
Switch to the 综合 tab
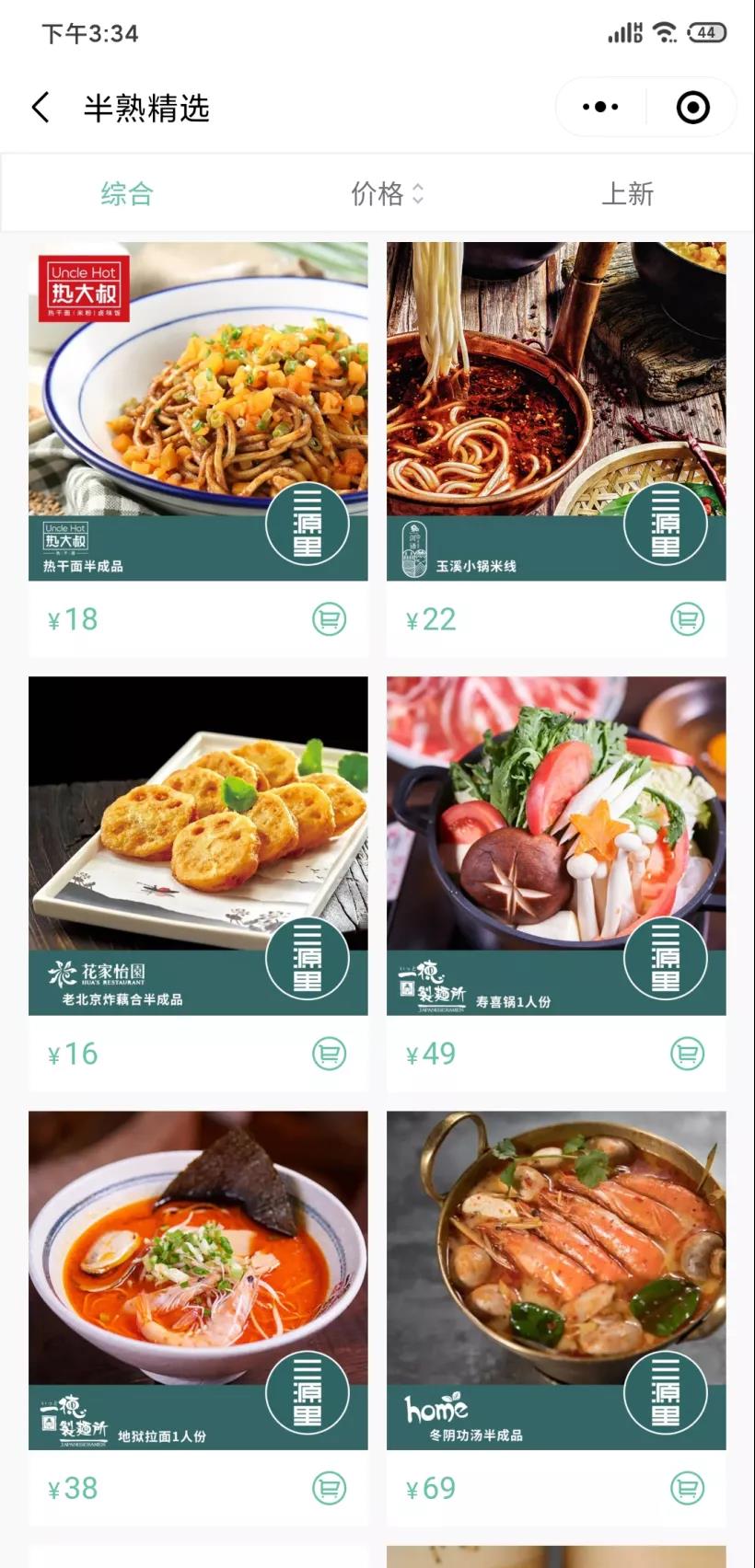(x=126, y=194)
